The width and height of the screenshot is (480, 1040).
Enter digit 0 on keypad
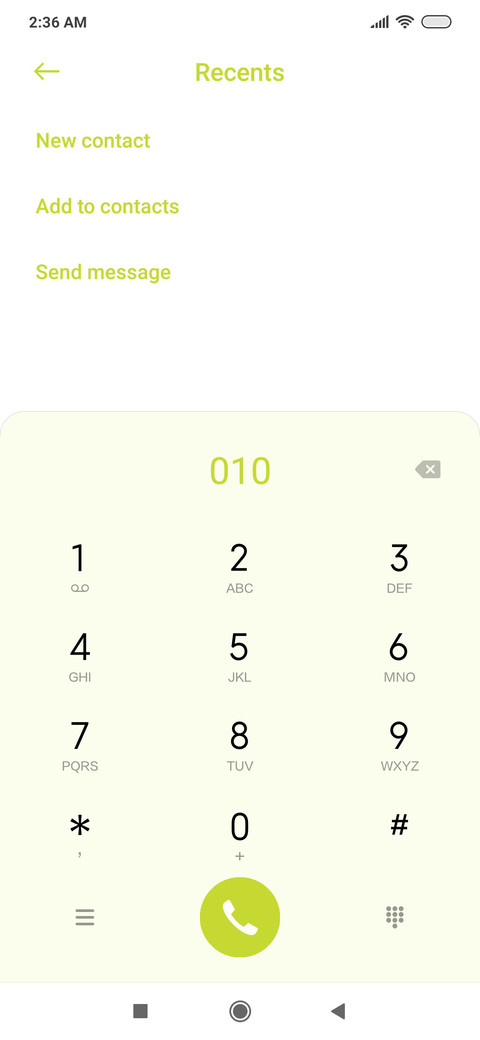239,835
